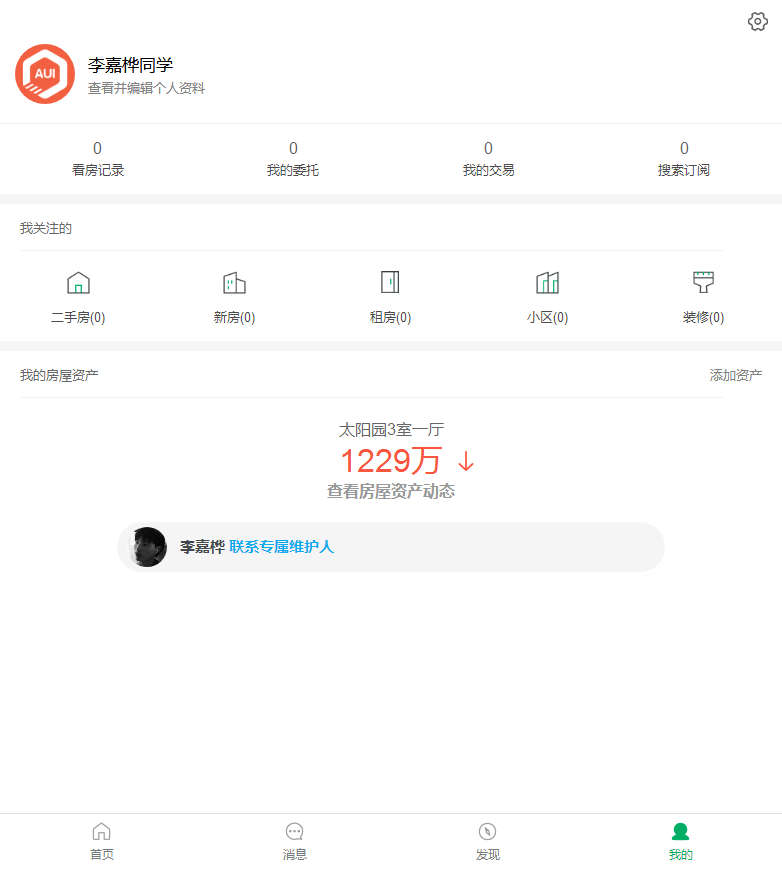This screenshot has width=782, height=870.
Task: View followed 新房 listings
Action: click(x=234, y=297)
